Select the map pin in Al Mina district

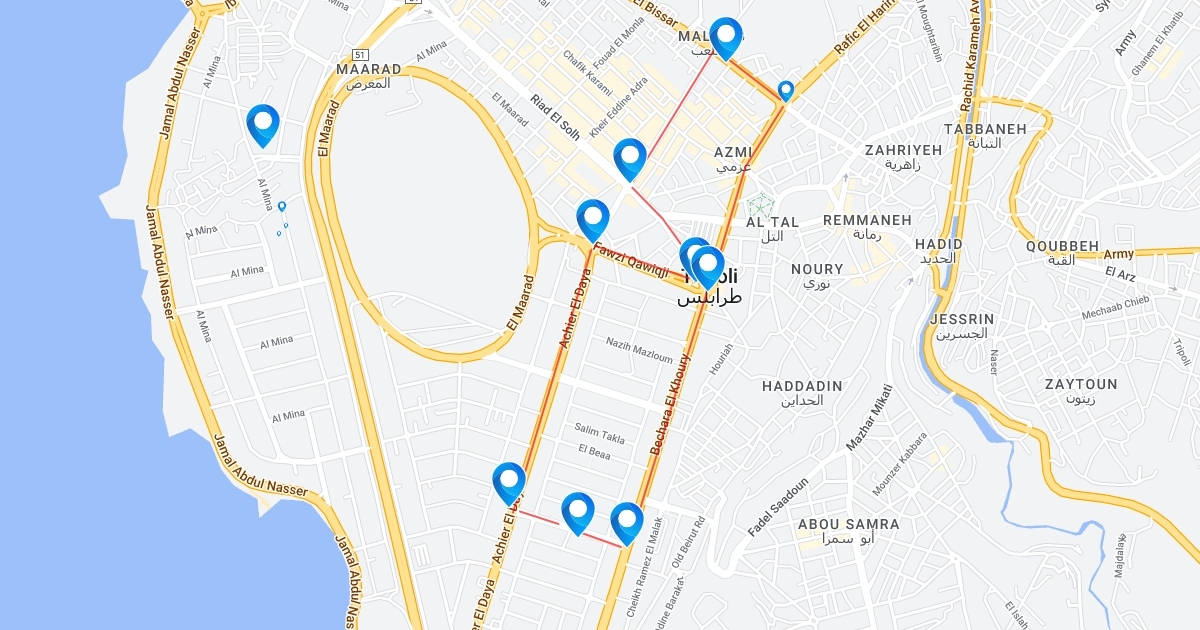pos(263,124)
